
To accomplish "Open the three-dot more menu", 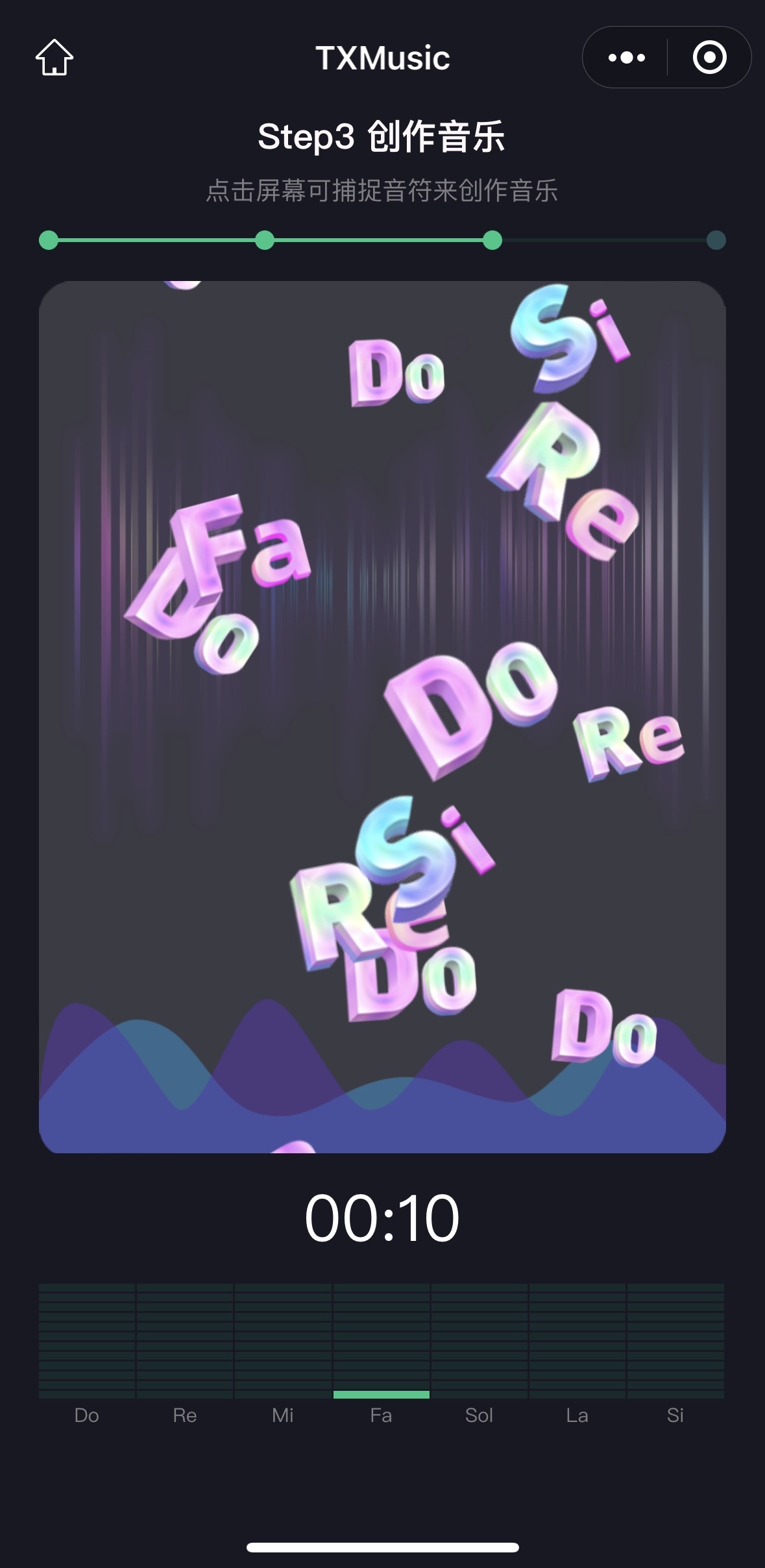I will pyautogui.click(x=626, y=57).
